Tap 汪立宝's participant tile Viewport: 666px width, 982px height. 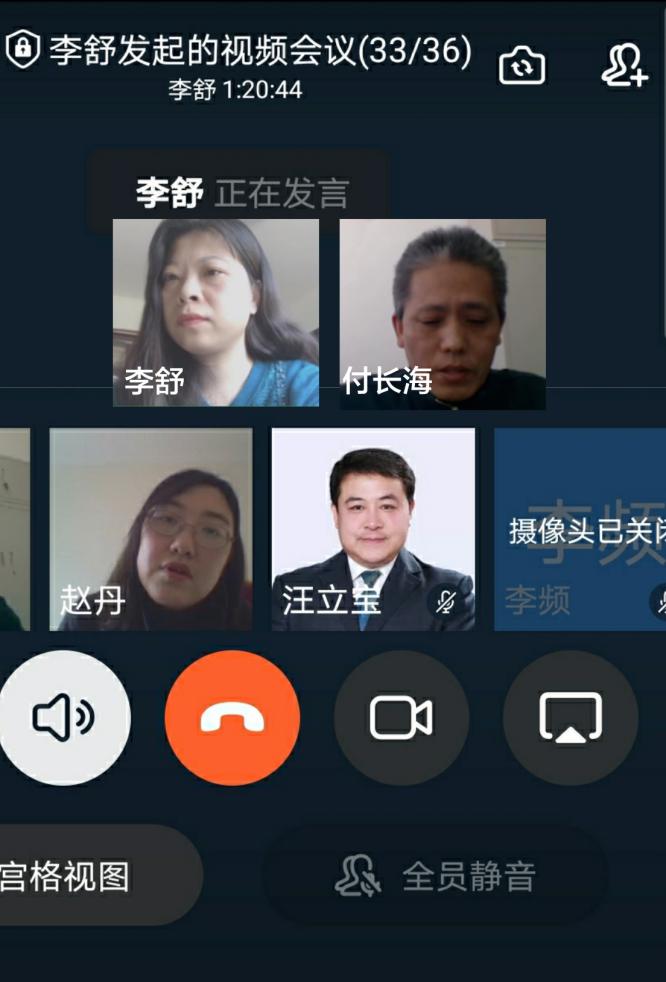[x=373, y=529]
